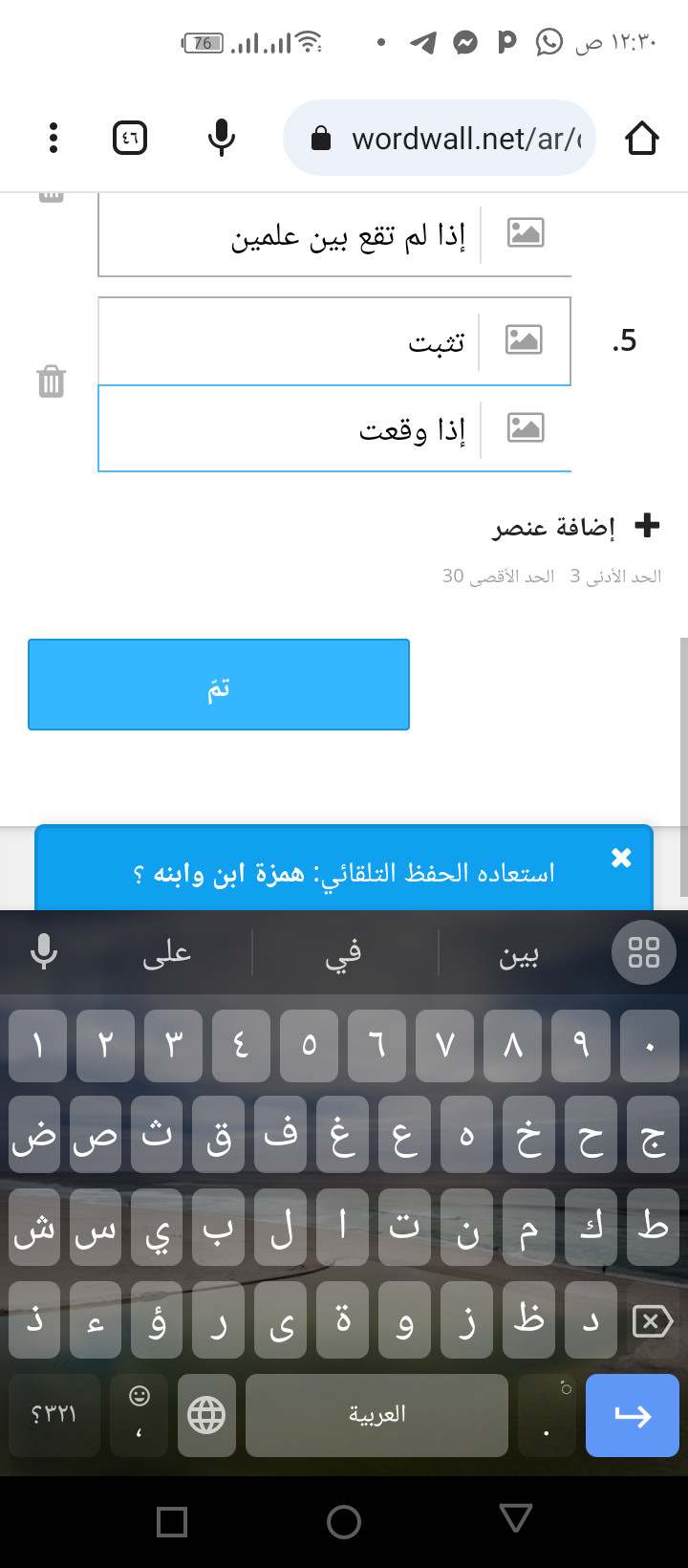Choose the keyboard suggestion في
This screenshot has width=688, height=1568.
[343, 952]
